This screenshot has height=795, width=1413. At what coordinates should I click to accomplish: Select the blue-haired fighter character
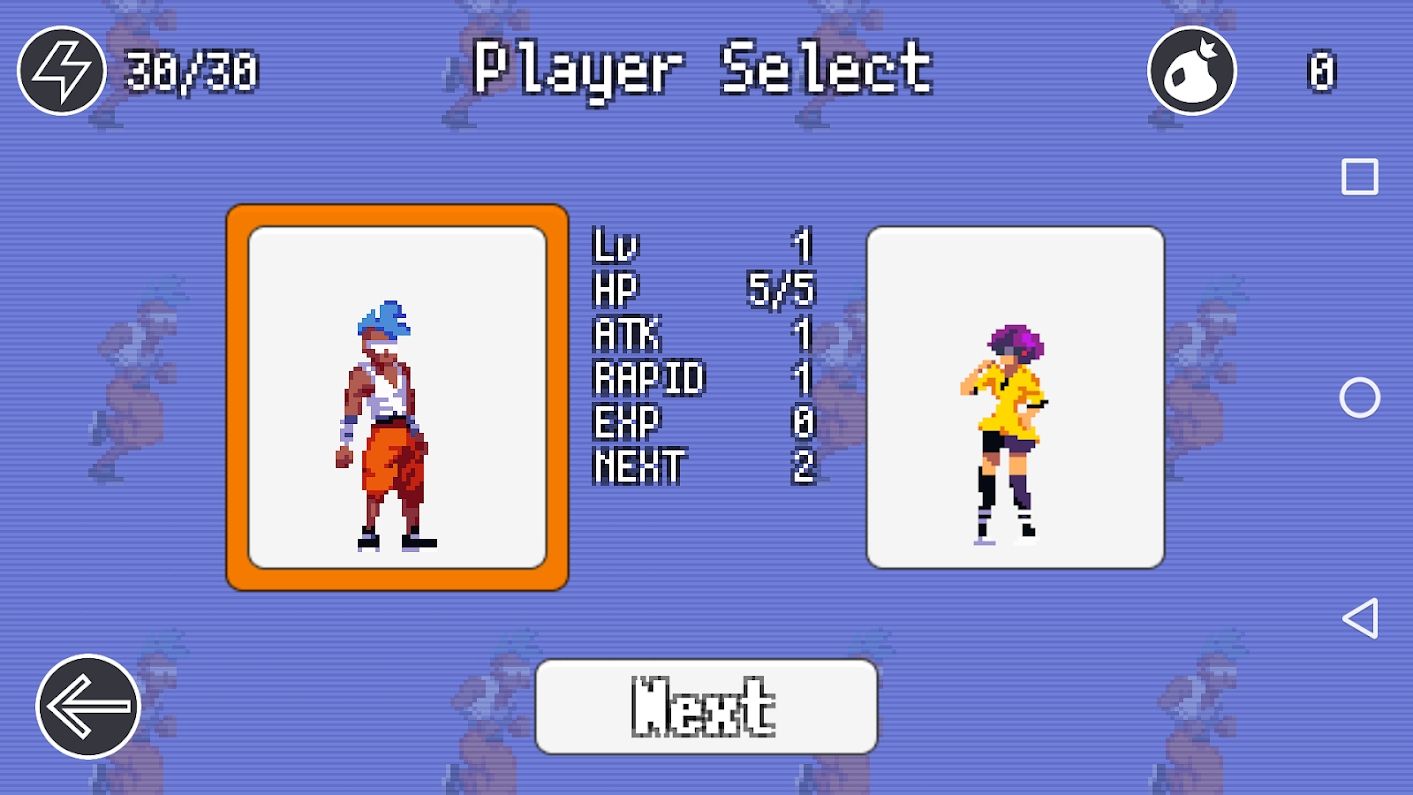[397, 397]
